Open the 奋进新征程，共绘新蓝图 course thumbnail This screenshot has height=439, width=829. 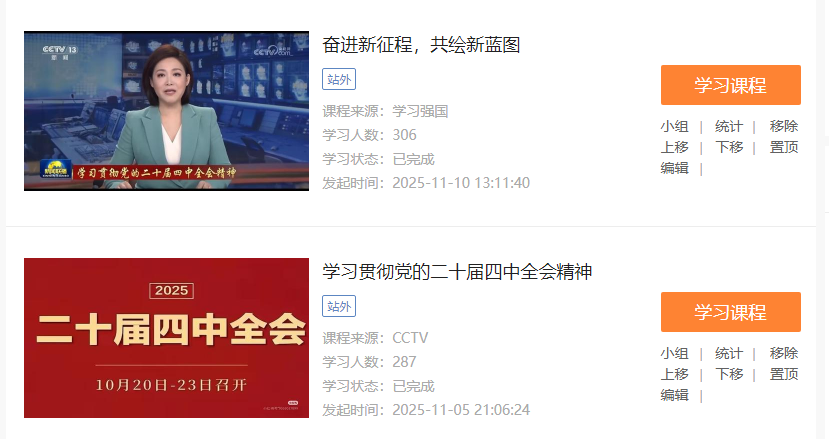click(x=166, y=111)
